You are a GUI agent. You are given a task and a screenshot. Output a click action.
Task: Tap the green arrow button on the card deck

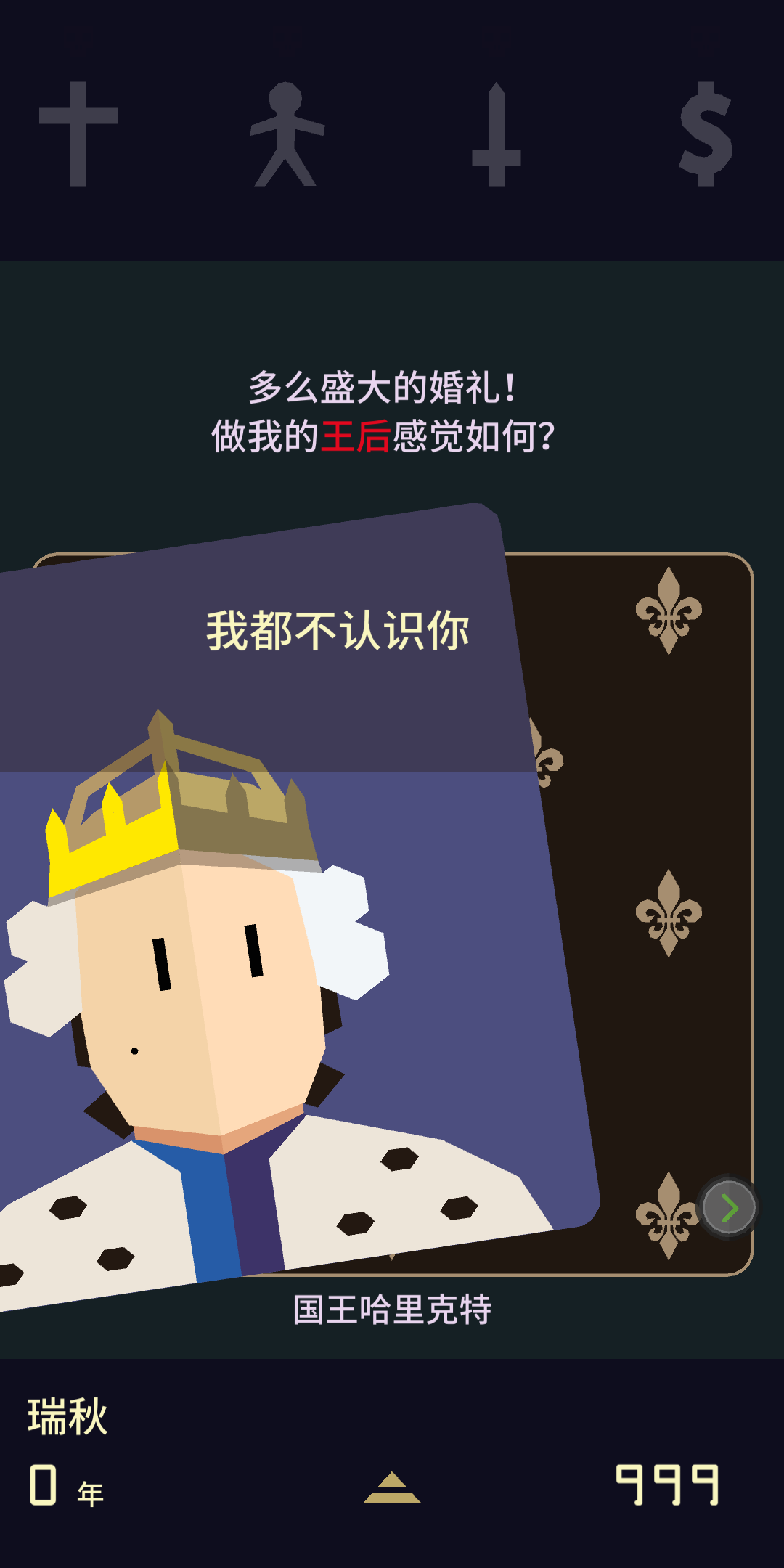click(728, 1207)
